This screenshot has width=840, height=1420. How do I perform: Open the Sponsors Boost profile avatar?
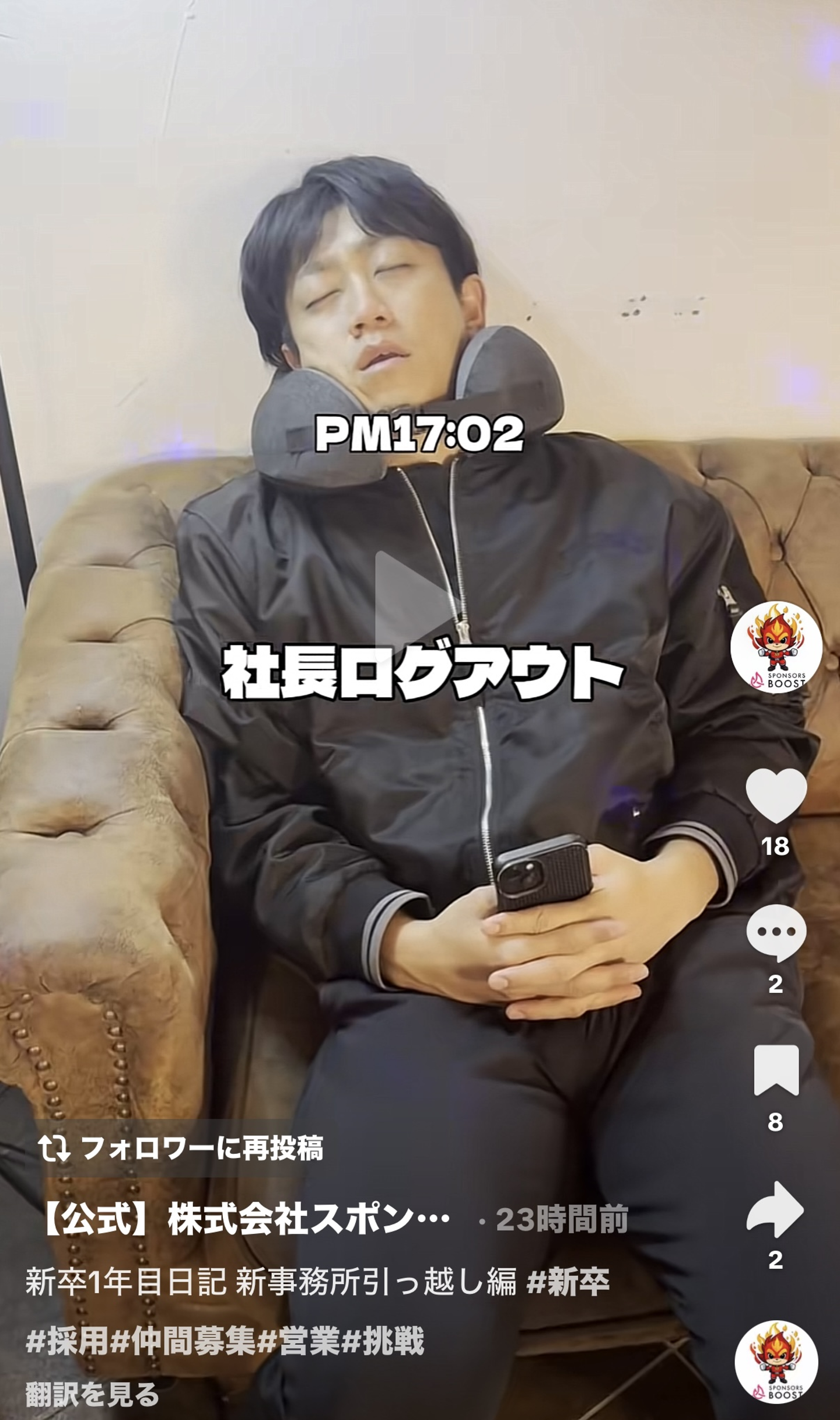776,647
